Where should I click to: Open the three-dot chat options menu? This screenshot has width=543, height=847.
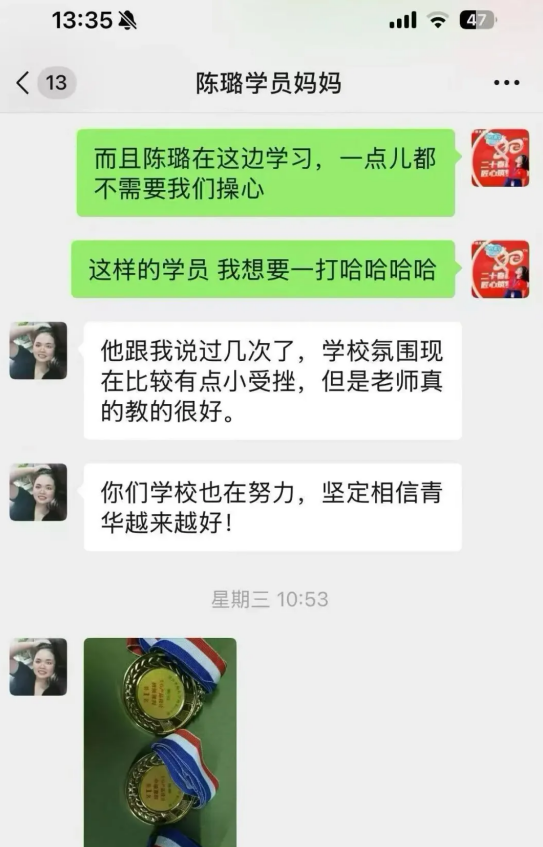506,83
